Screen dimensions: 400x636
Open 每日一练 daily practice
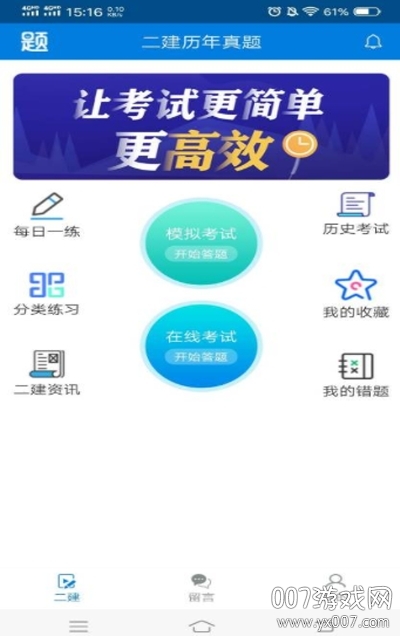click(47, 215)
